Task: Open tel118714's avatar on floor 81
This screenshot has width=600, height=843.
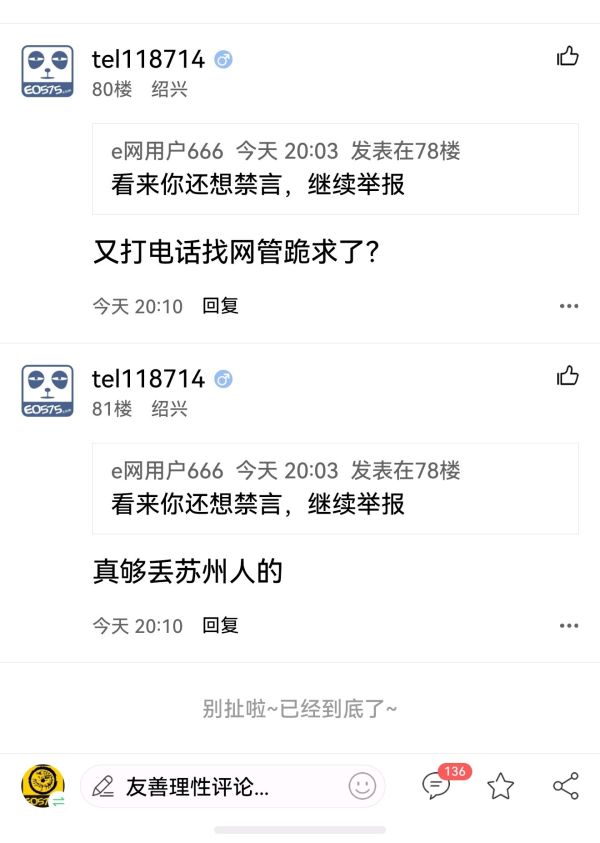Action: coord(47,391)
